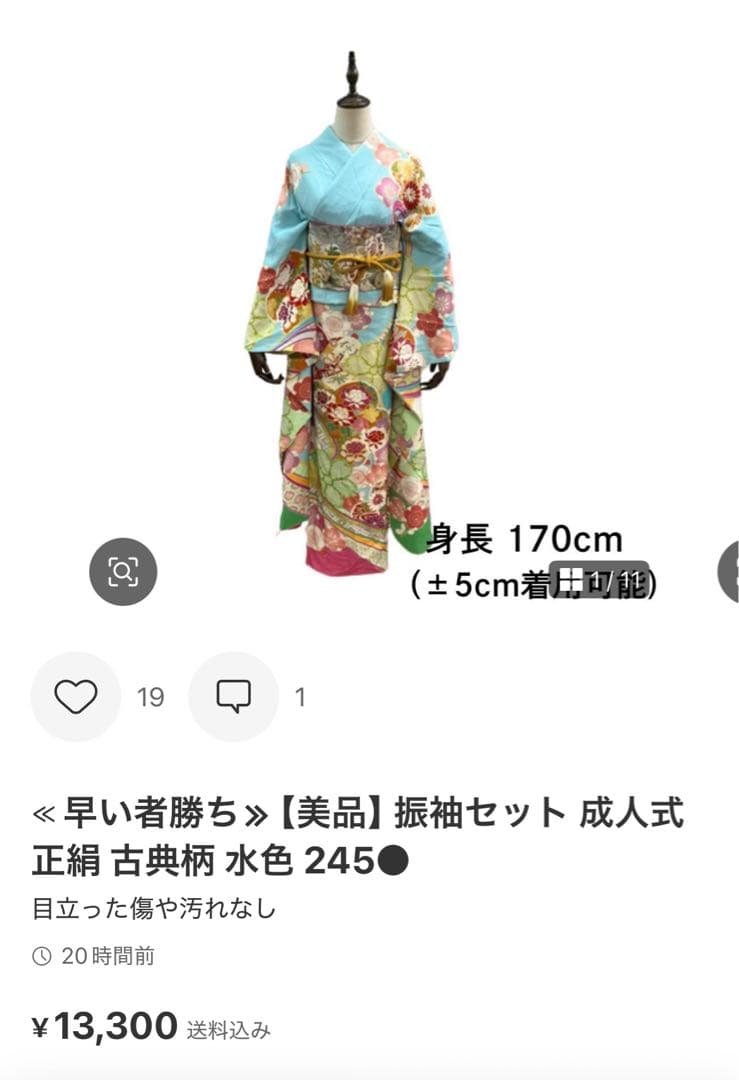The height and width of the screenshot is (1080, 739).
Task: Like this furisode listing with the heart
Action: pos(76,697)
